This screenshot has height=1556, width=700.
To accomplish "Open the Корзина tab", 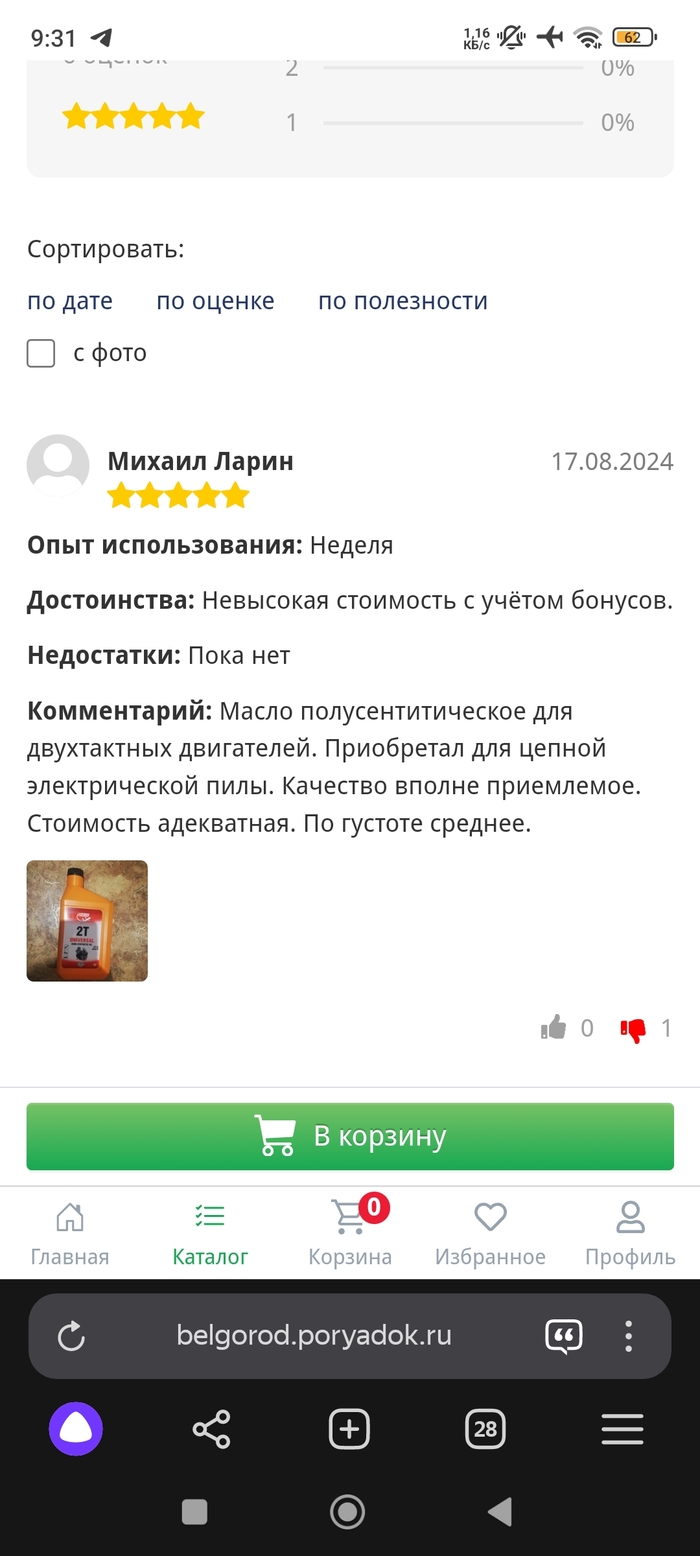I will click(x=350, y=1234).
